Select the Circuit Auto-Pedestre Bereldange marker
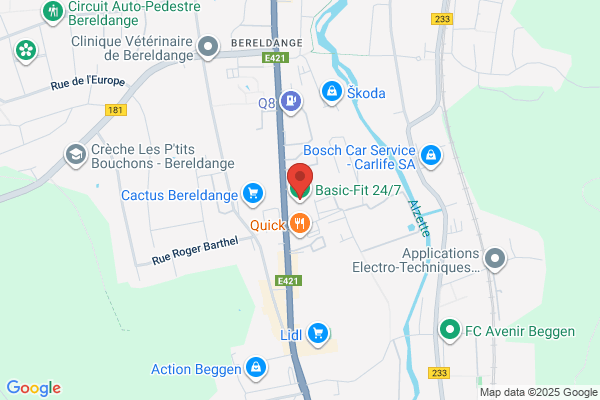The image size is (600, 400). [x=53, y=11]
